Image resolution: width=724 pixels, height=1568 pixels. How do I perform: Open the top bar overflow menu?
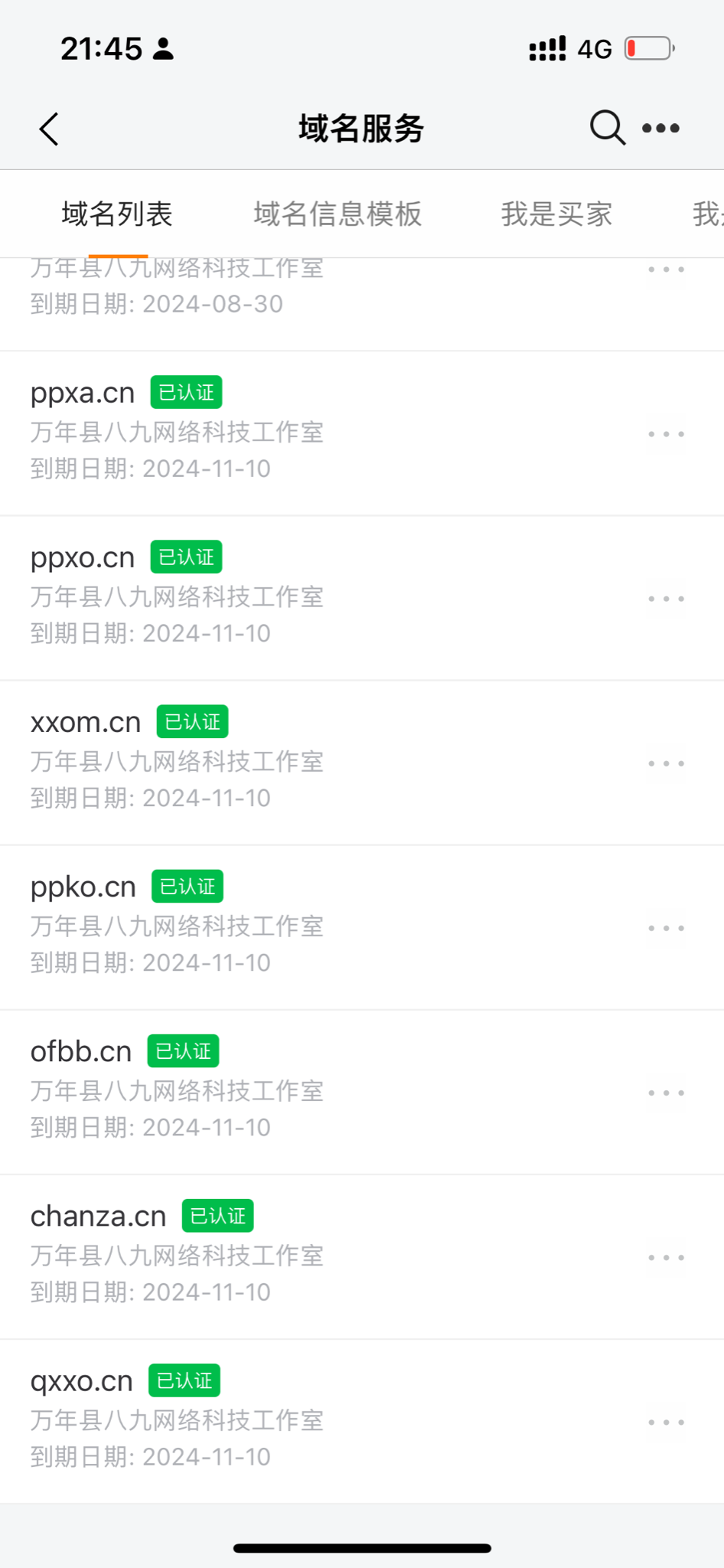[661, 129]
